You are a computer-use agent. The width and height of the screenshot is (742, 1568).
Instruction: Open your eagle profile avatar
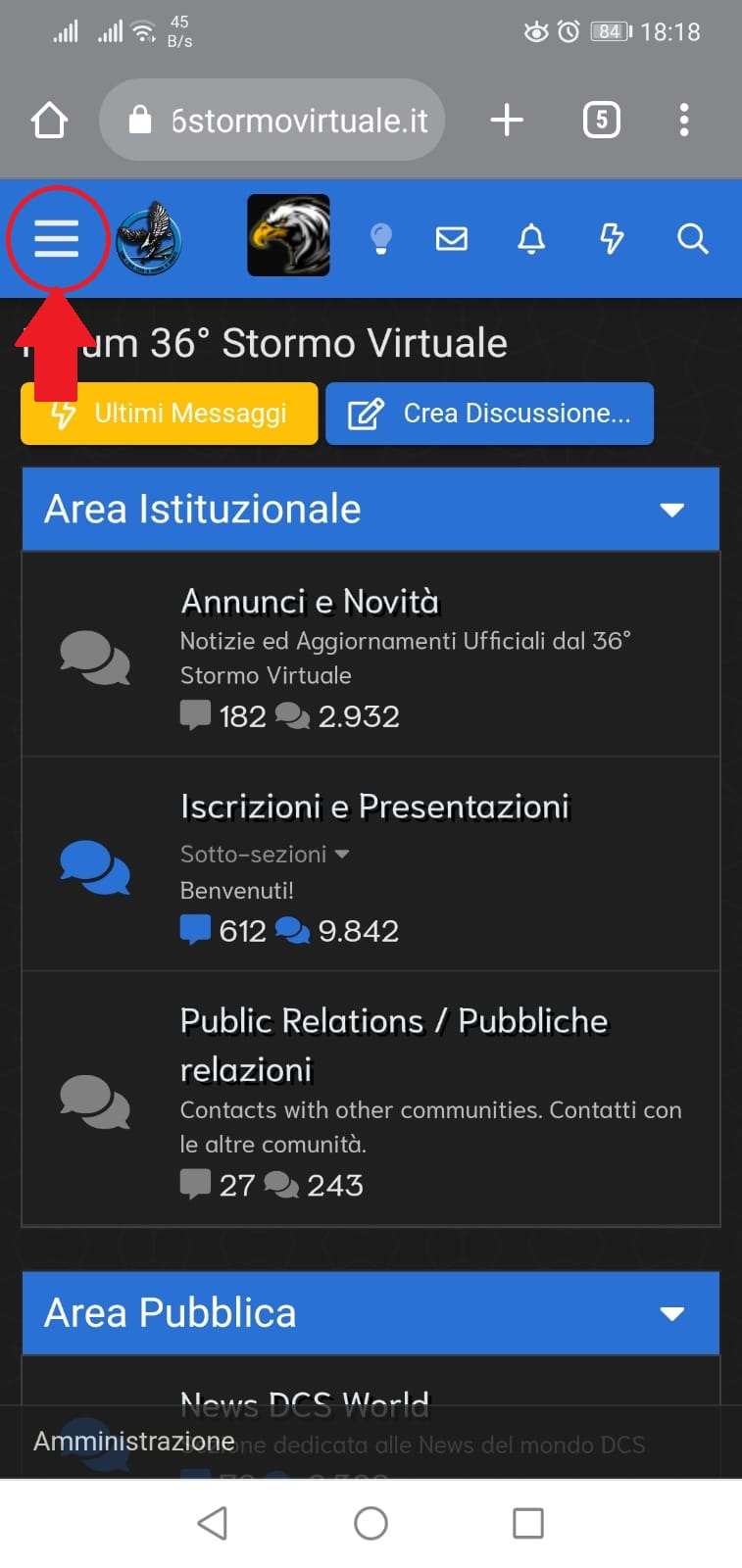point(288,235)
